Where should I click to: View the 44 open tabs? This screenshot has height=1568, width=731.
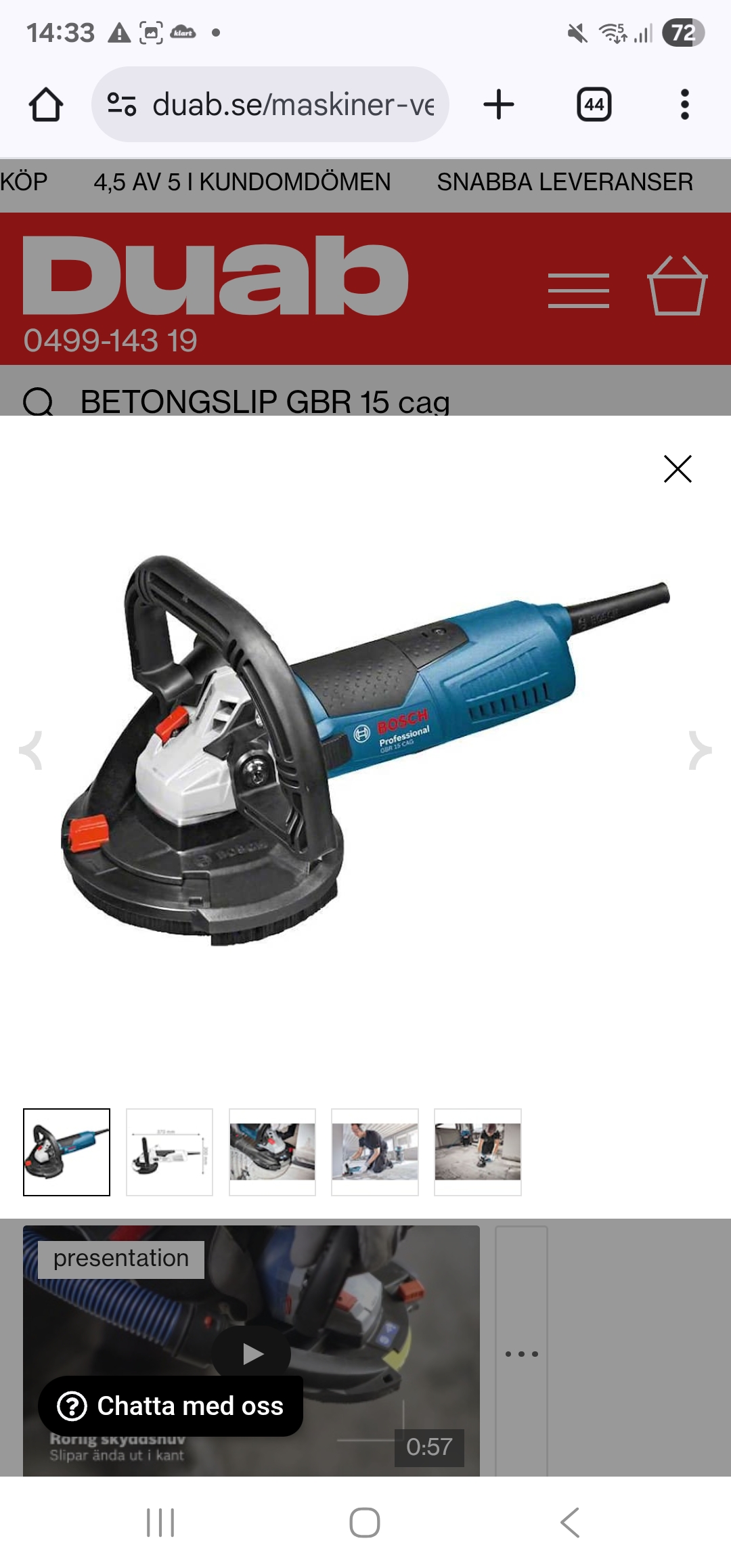pos(594,105)
